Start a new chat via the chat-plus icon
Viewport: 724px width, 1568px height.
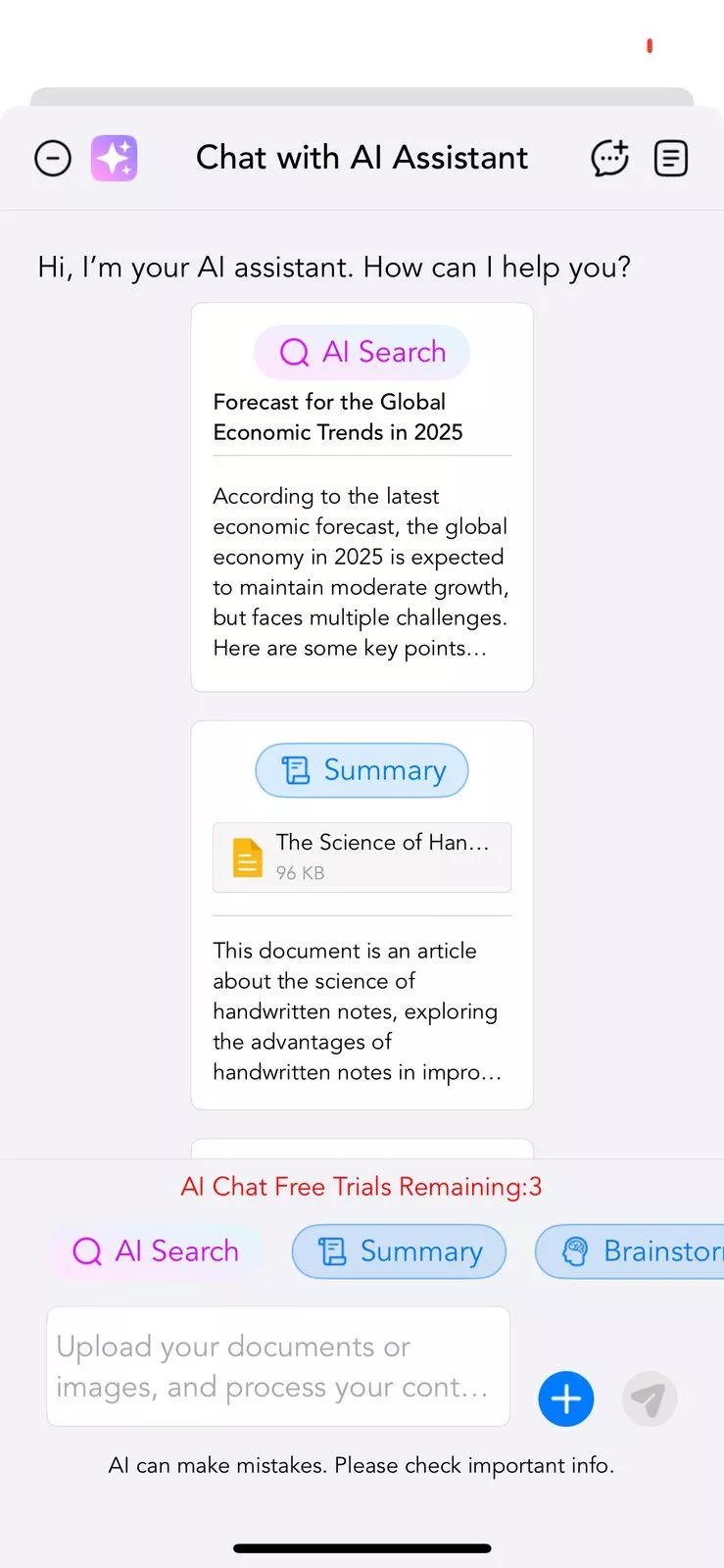(x=609, y=158)
